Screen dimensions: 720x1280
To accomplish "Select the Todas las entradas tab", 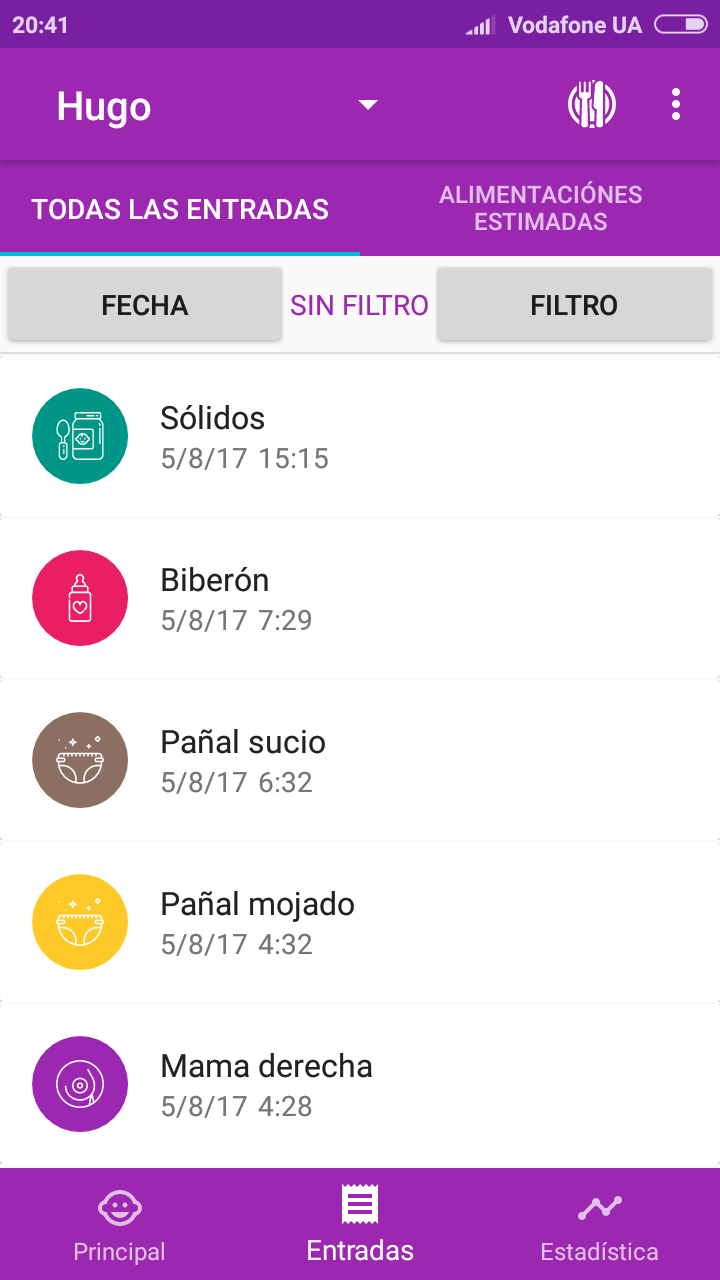I will point(180,209).
